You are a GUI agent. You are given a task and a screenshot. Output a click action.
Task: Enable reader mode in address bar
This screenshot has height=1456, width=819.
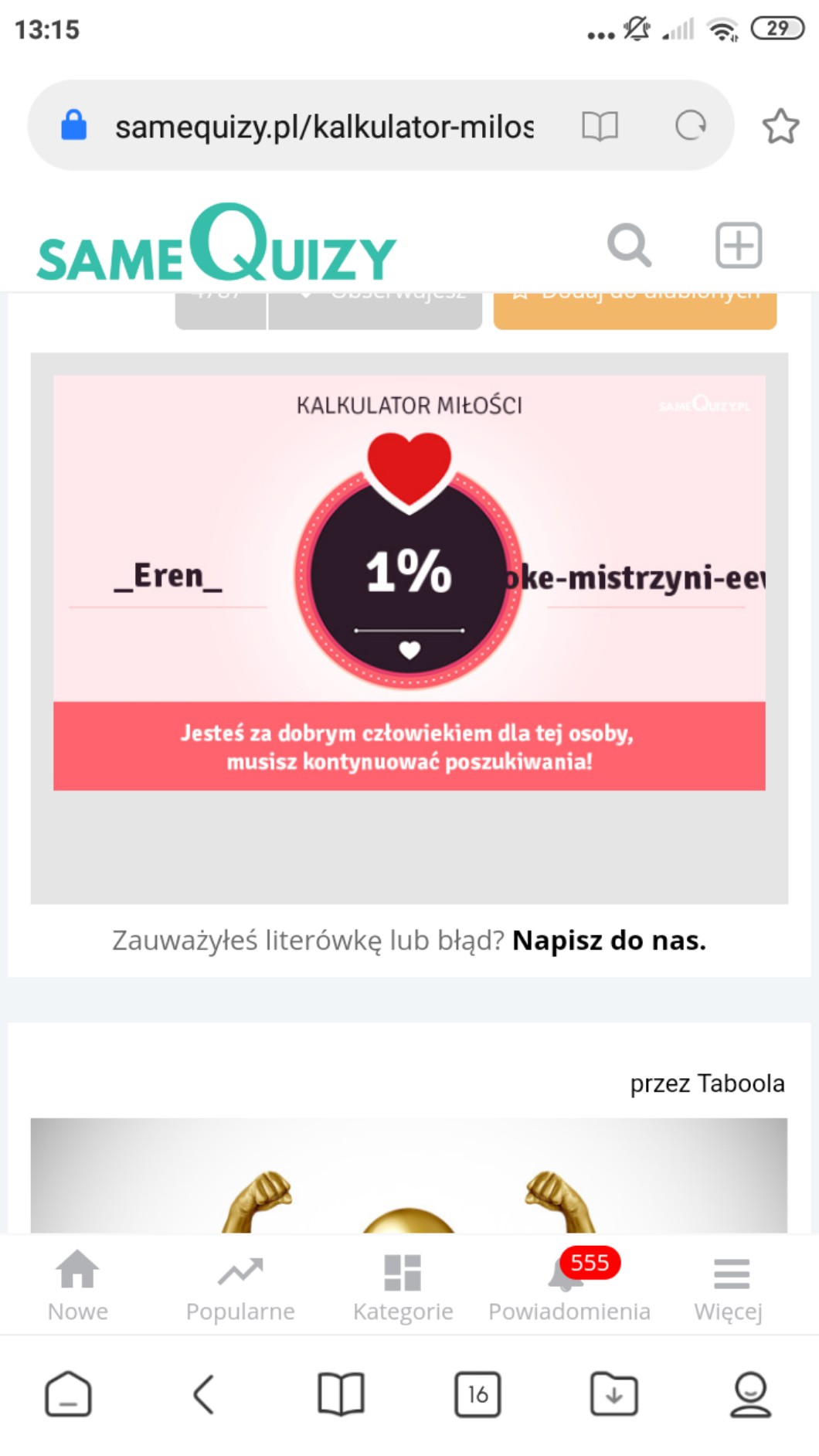(600, 125)
